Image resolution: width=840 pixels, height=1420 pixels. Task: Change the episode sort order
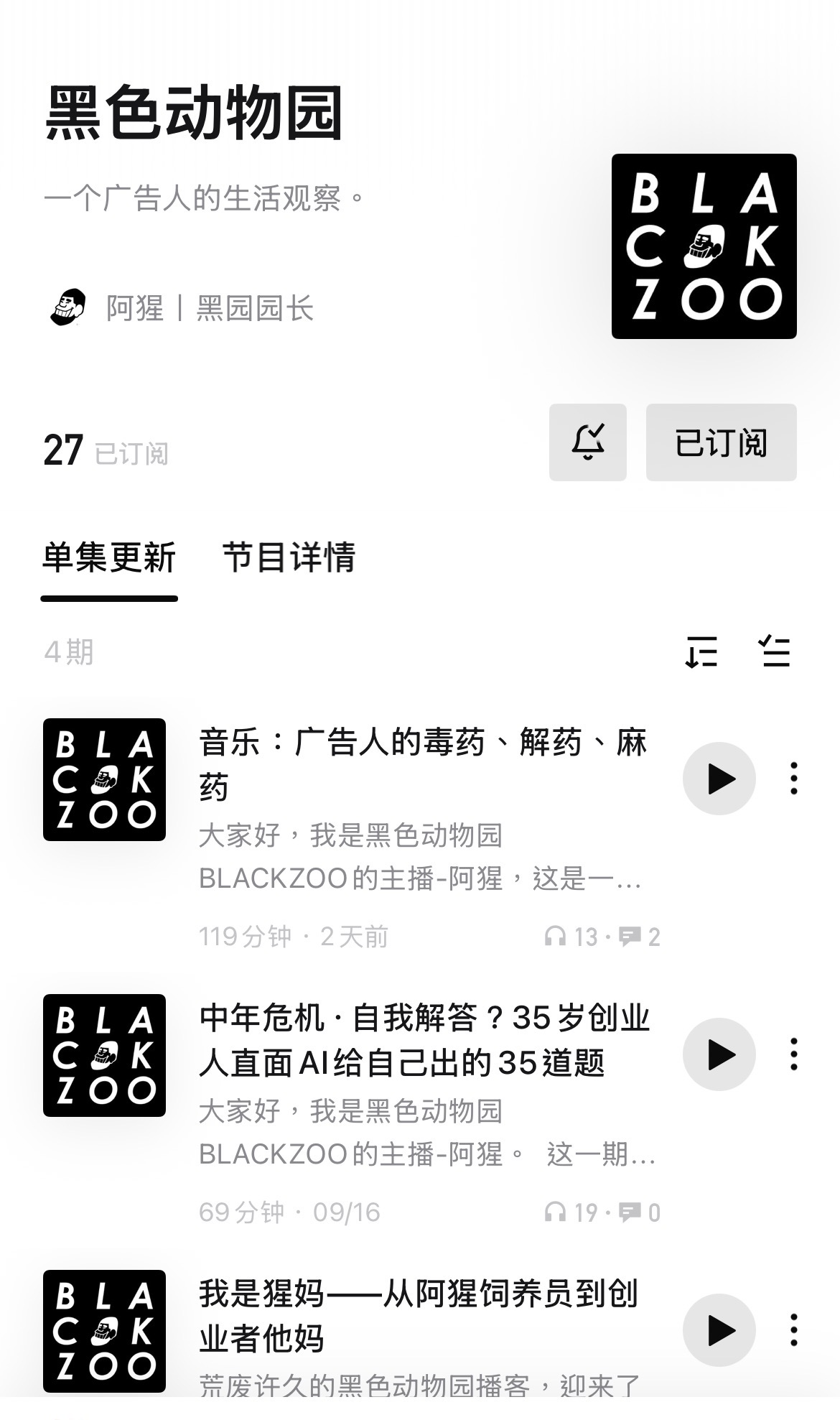click(x=701, y=651)
